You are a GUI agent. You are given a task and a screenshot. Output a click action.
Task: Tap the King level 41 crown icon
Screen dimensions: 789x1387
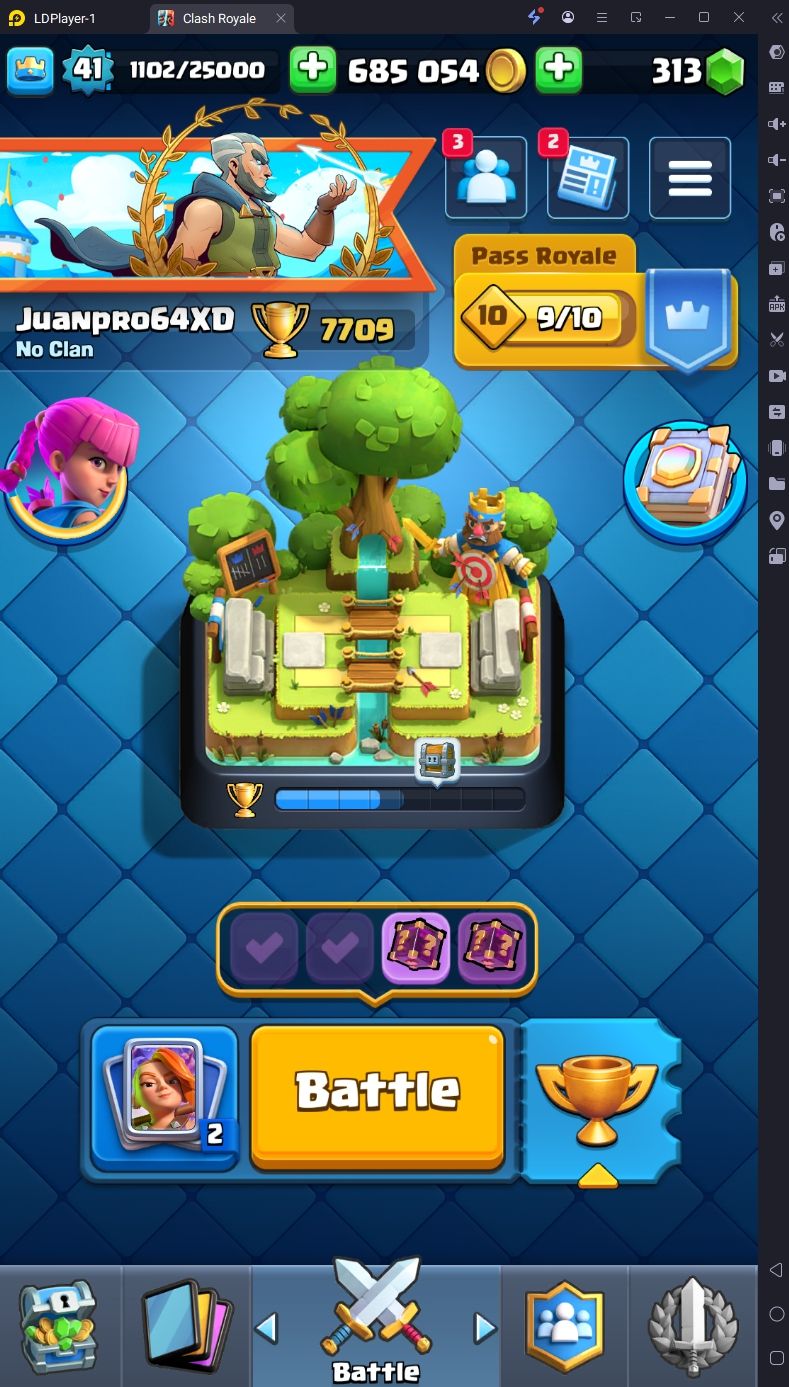click(x=30, y=69)
